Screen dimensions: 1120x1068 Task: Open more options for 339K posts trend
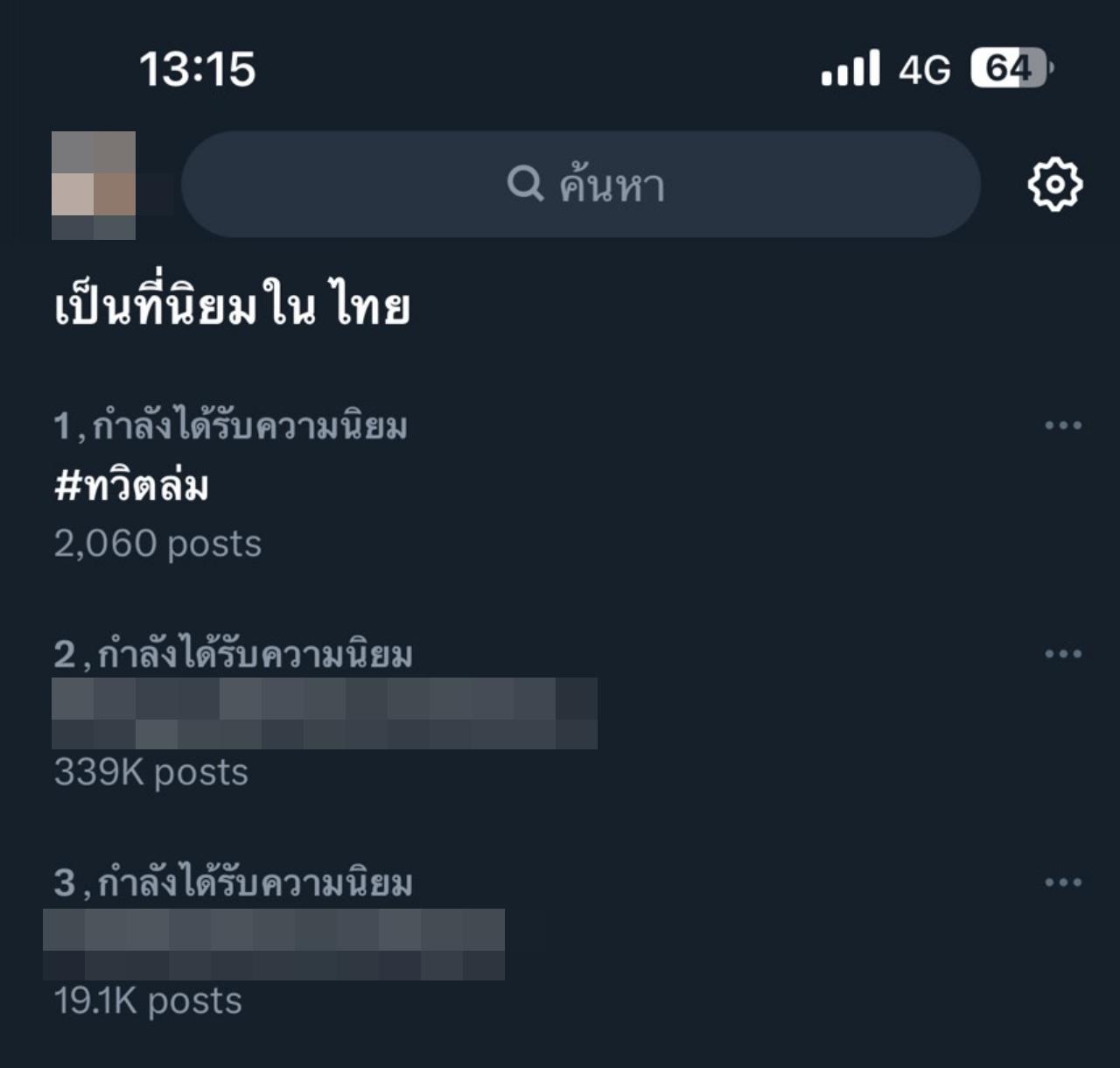tap(1063, 654)
